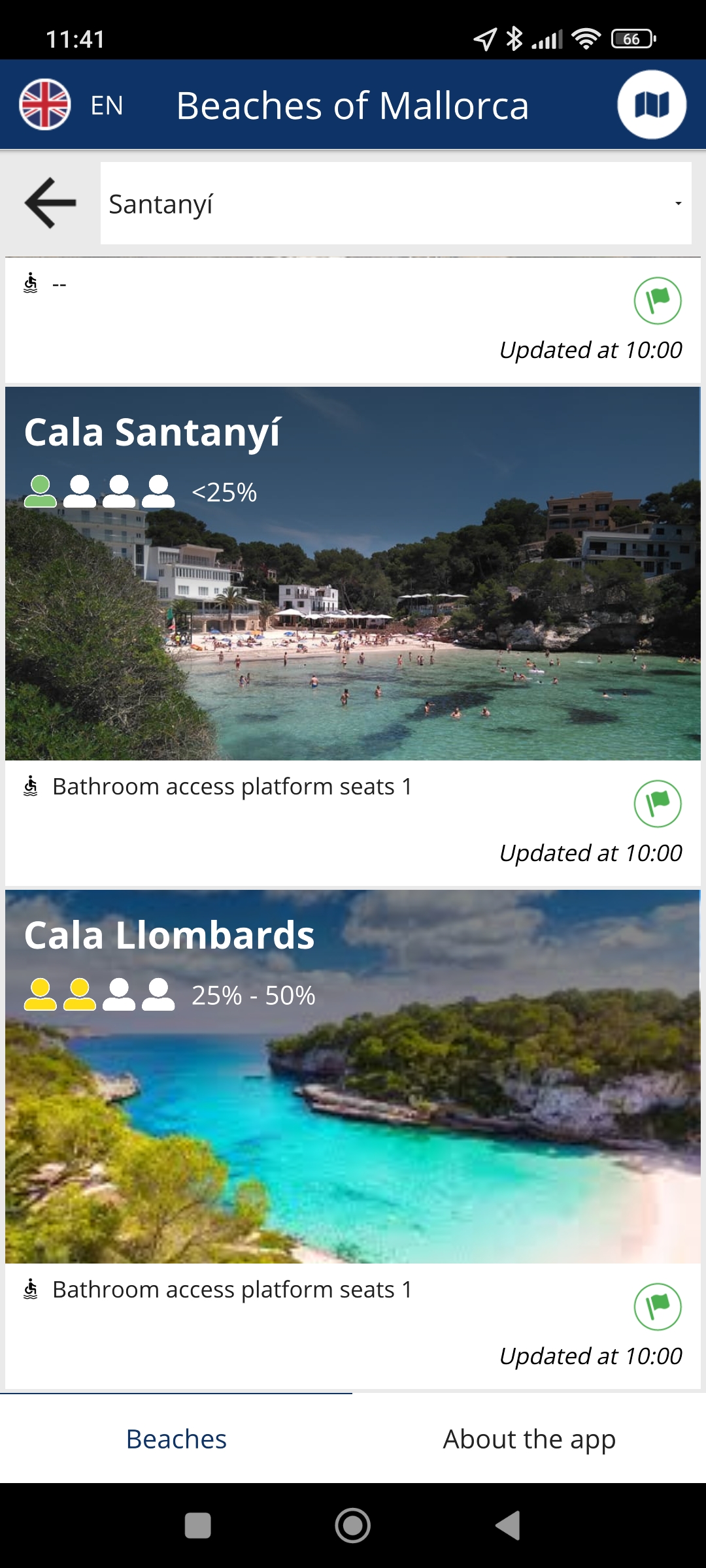706x1568 pixels.
Task: Tap the green flag under Cala Llombards
Action: coord(658,1307)
